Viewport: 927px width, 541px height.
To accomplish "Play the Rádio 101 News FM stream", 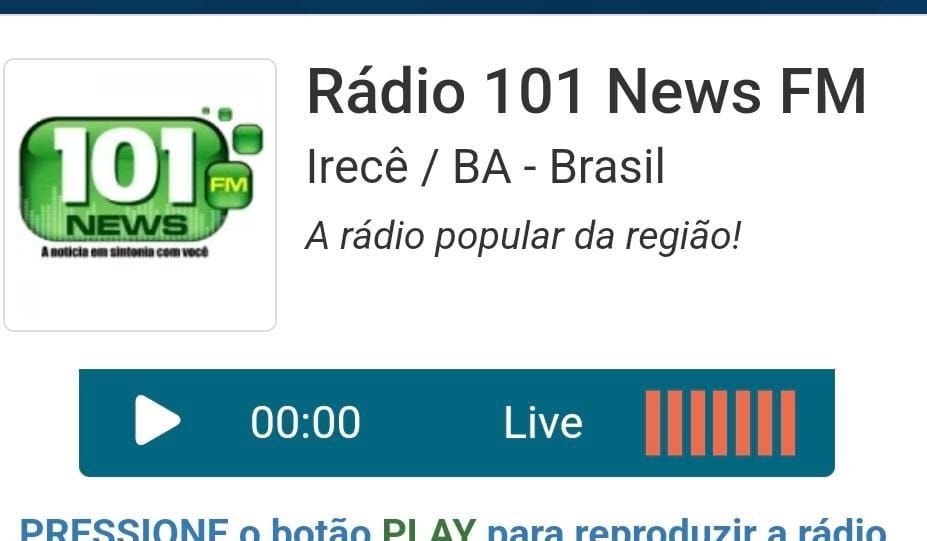I will pos(157,421).
